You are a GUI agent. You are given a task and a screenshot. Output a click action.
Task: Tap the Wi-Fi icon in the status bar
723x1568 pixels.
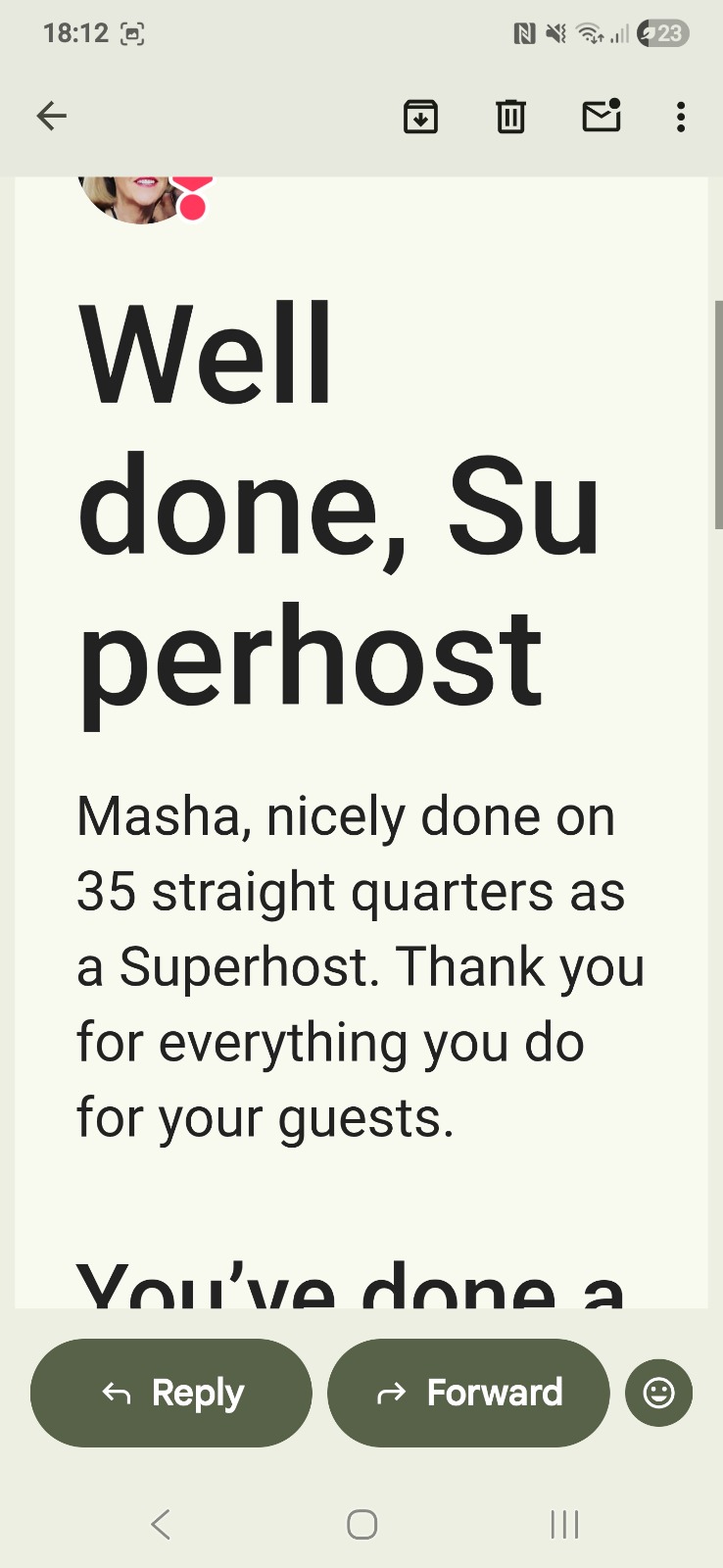[x=586, y=32]
